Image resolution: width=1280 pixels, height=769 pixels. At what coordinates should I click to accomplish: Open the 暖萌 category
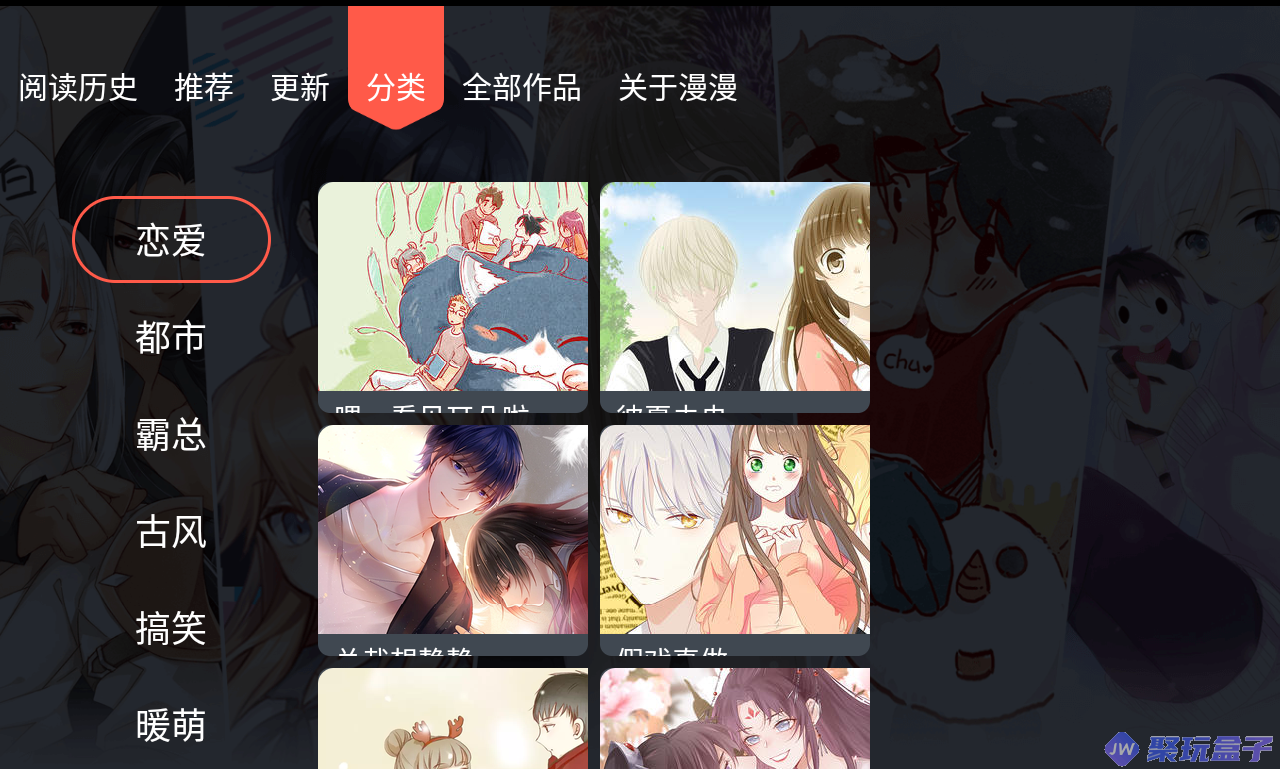[171, 725]
